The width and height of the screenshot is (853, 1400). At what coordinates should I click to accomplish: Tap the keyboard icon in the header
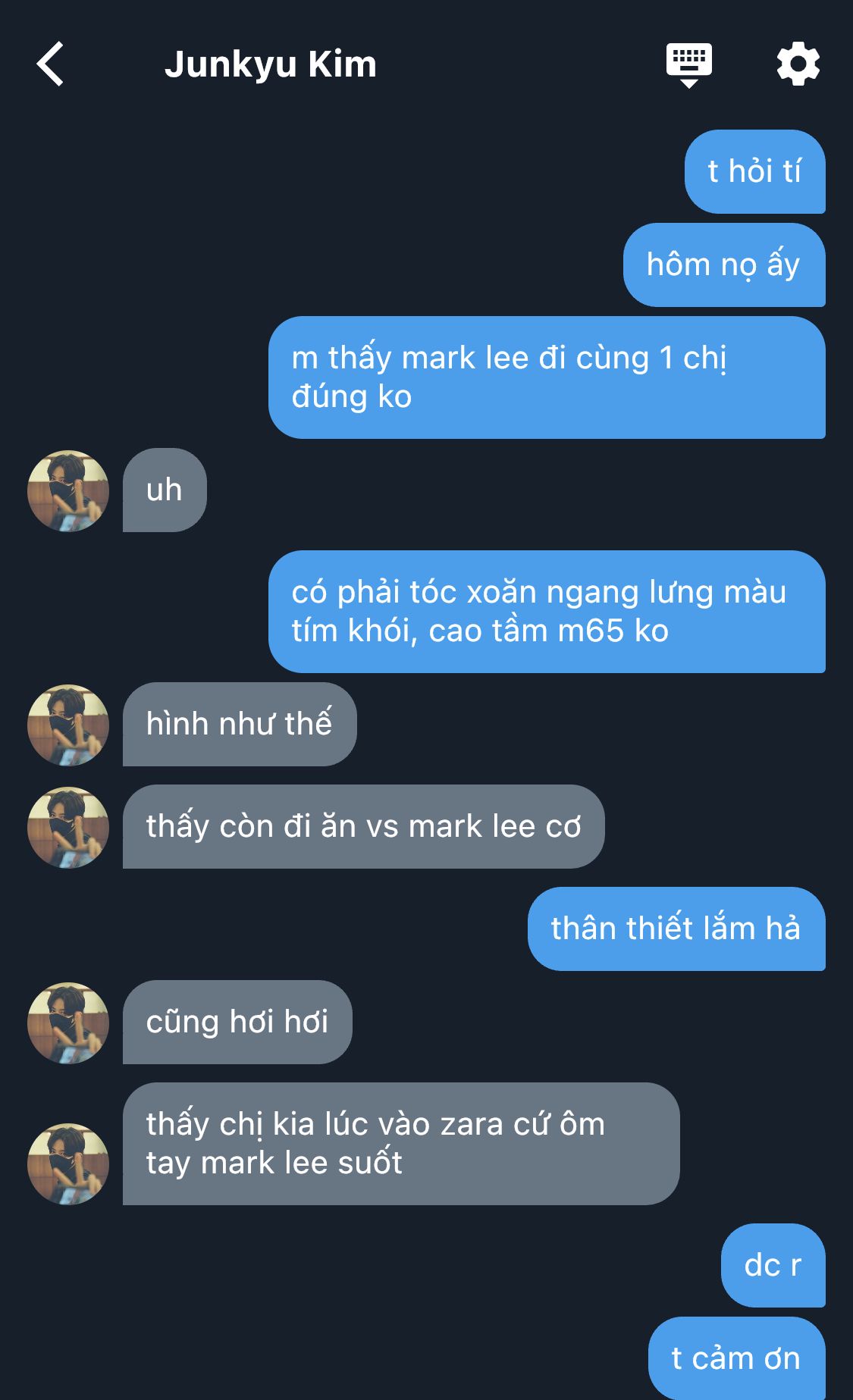[x=688, y=64]
